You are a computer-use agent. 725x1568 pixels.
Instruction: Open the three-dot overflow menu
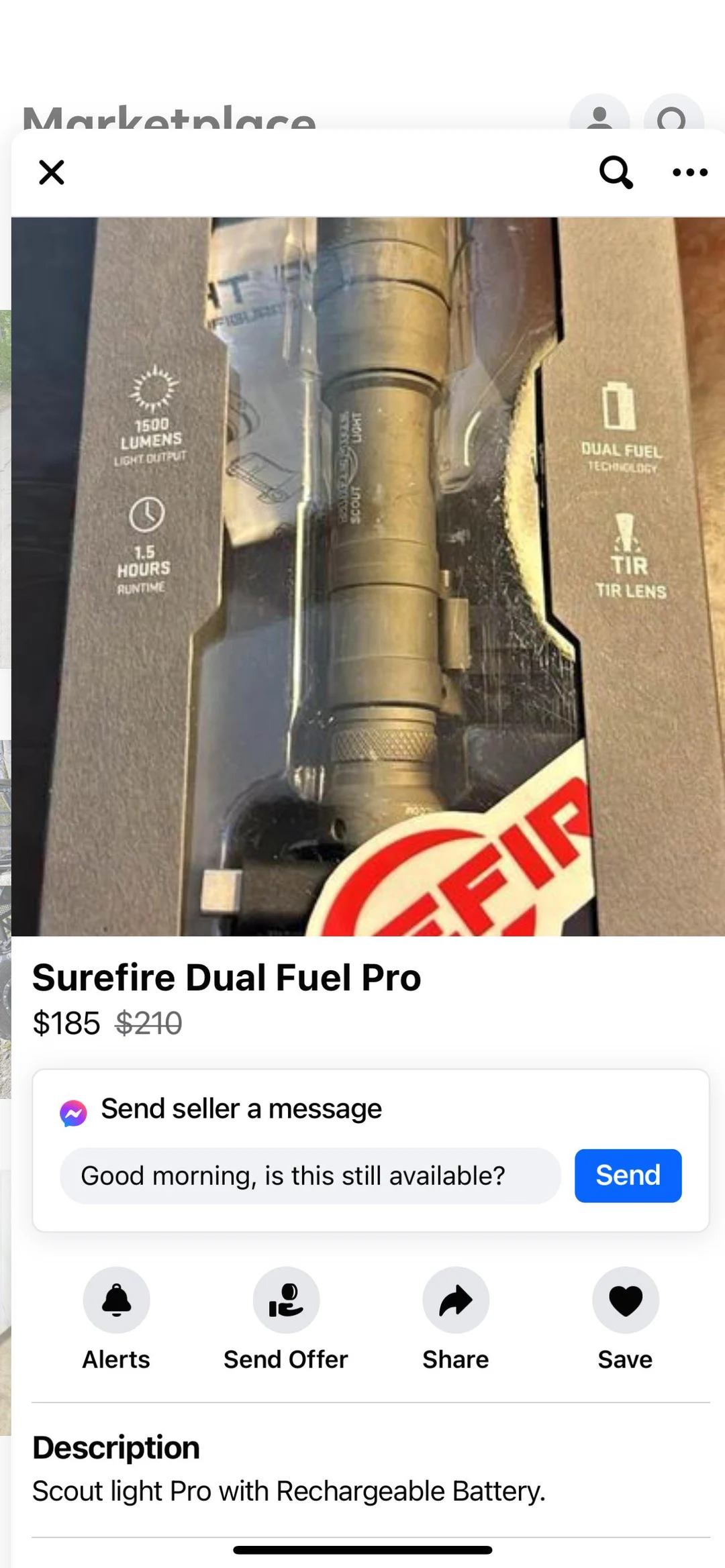coord(689,172)
